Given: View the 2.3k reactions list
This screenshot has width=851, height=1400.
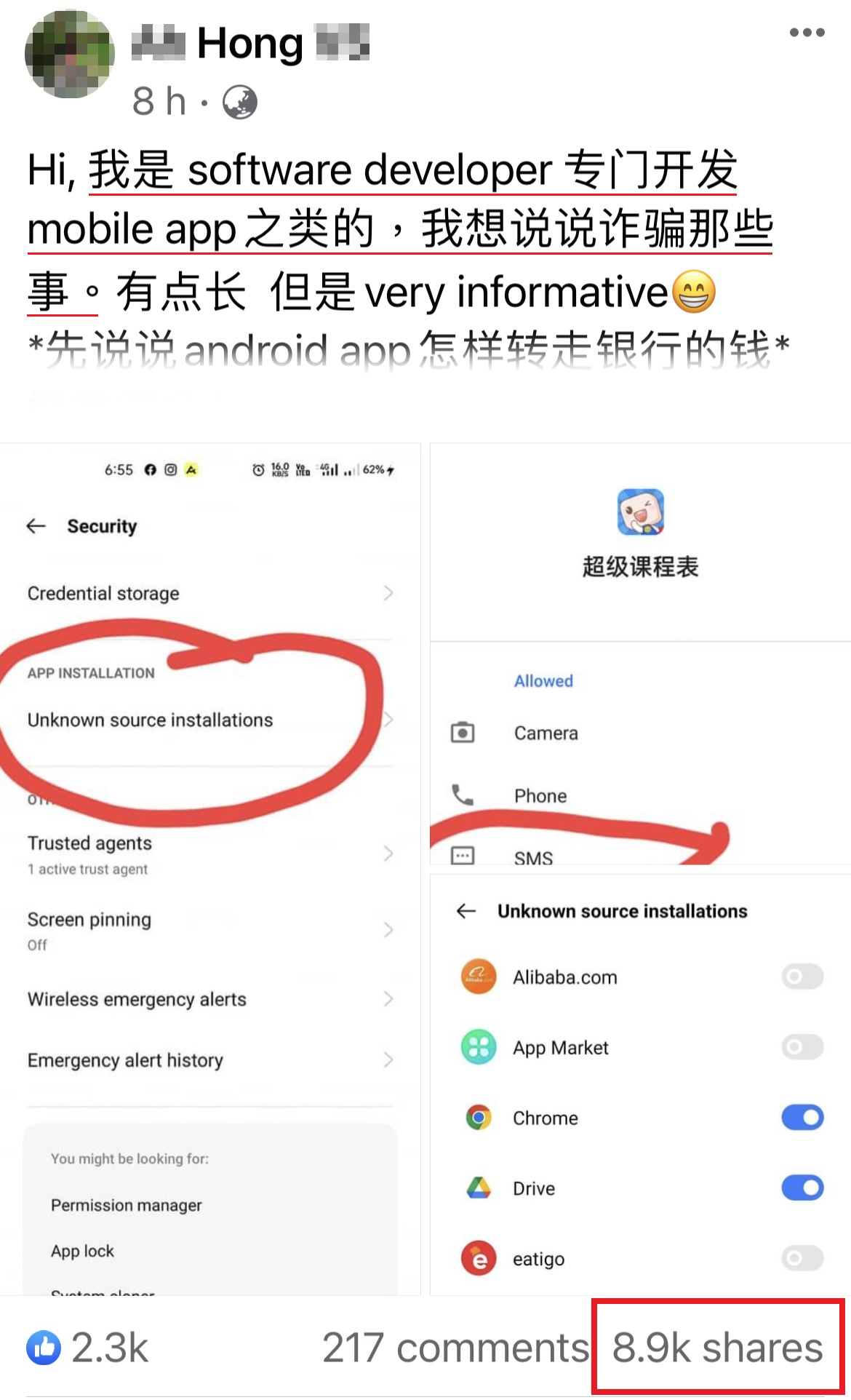Looking at the screenshot, I should (x=89, y=1348).
